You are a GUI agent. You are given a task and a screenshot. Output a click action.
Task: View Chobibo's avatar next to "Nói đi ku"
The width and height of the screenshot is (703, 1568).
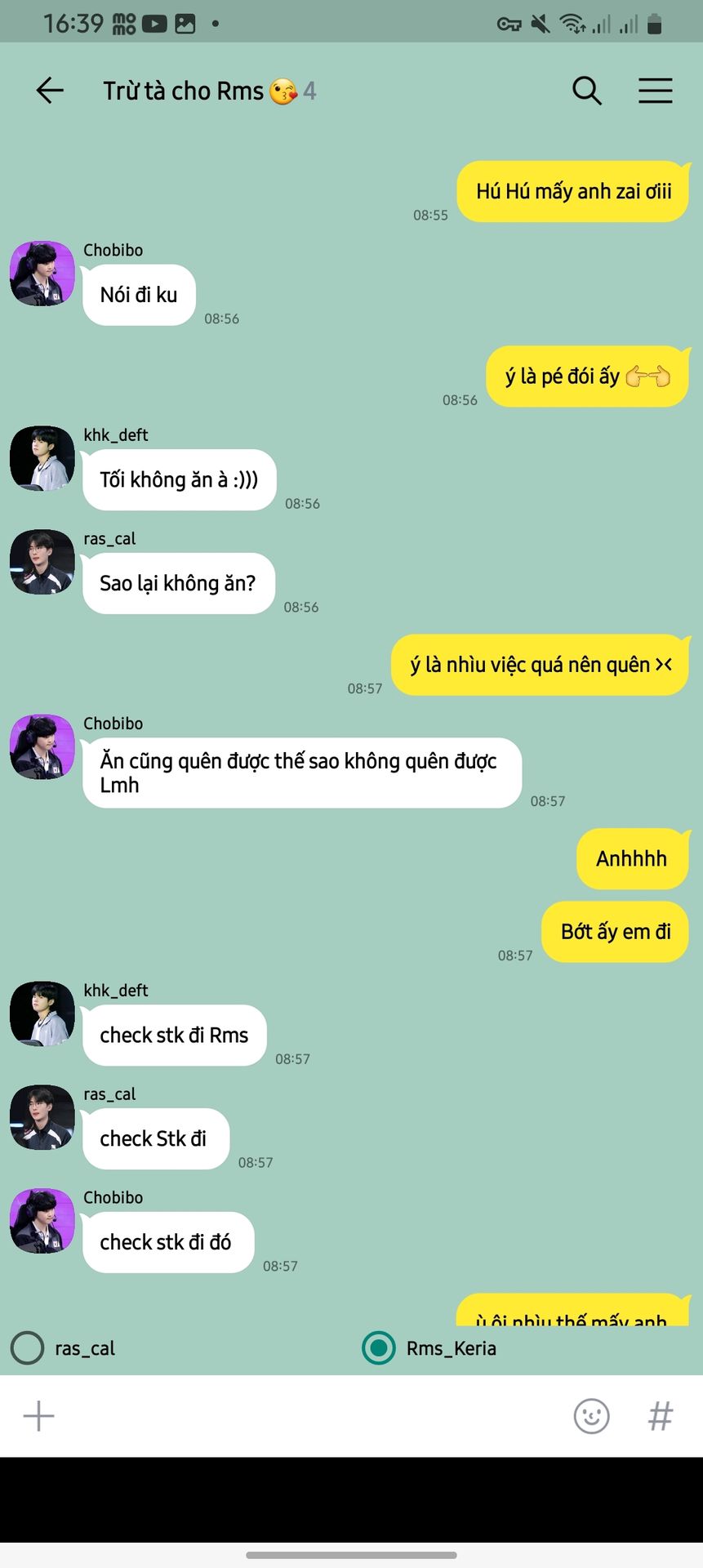pos(42,274)
